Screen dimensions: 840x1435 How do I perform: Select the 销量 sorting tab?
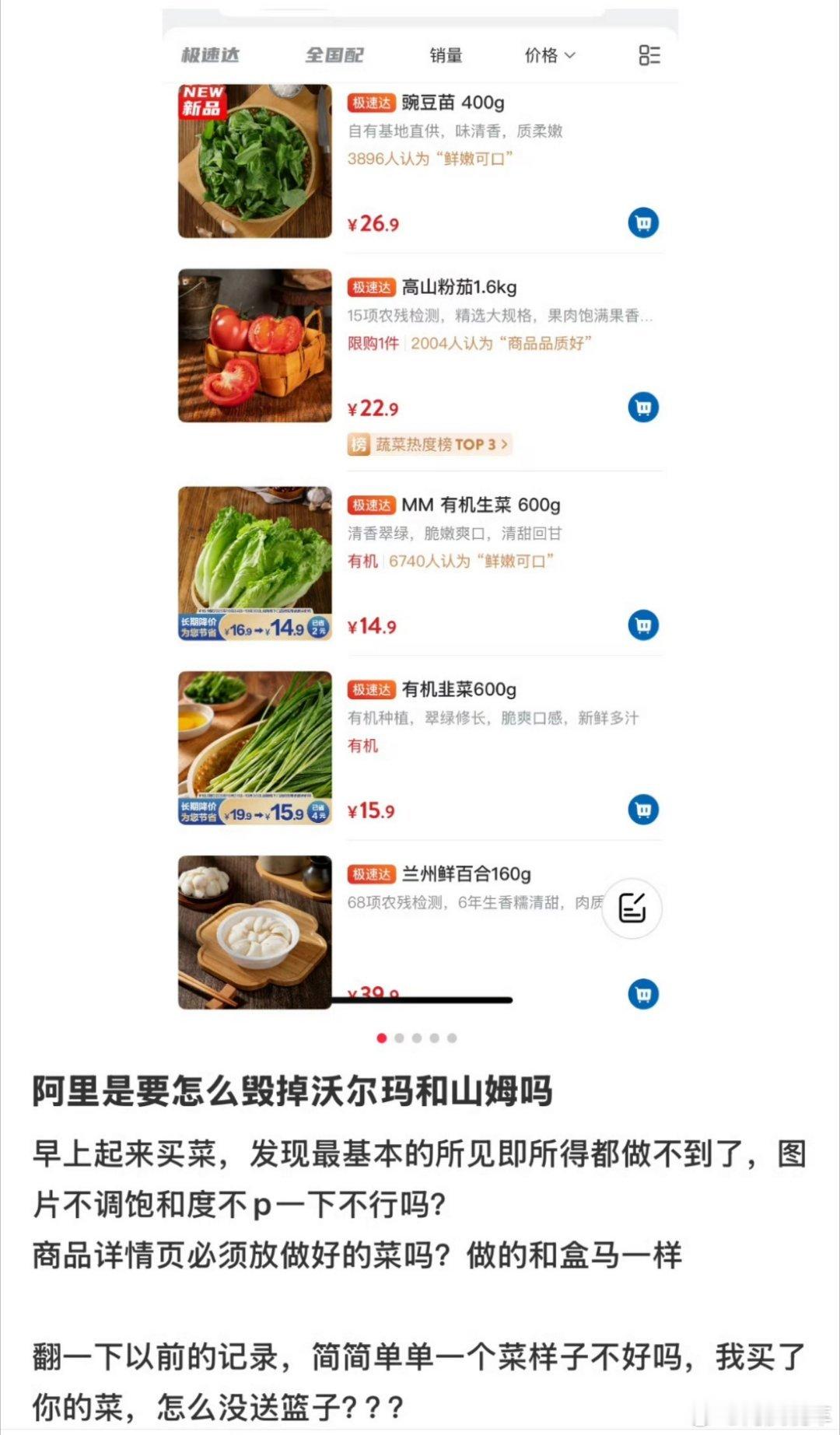(445, 55)
